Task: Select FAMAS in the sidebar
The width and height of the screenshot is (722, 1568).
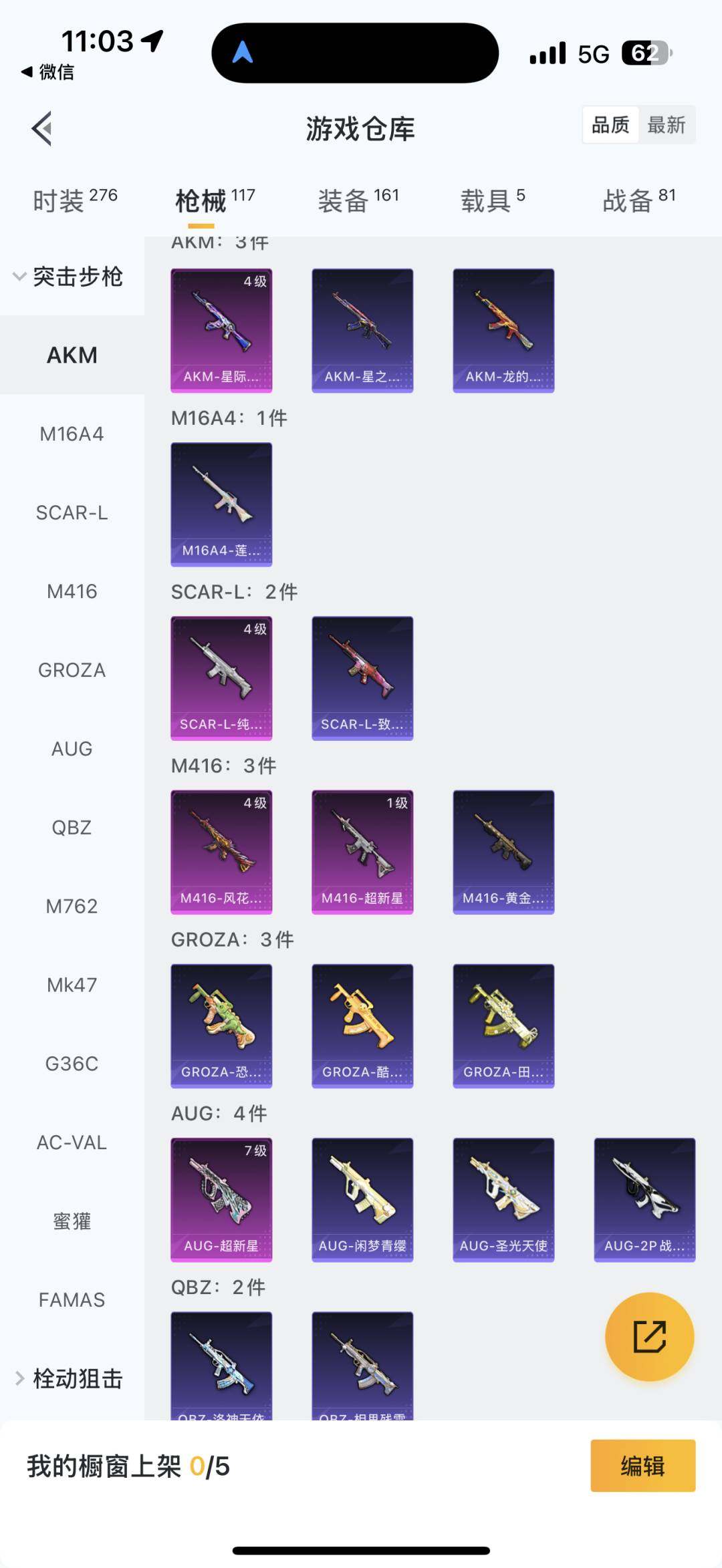Action: (x=72, y=1299)
